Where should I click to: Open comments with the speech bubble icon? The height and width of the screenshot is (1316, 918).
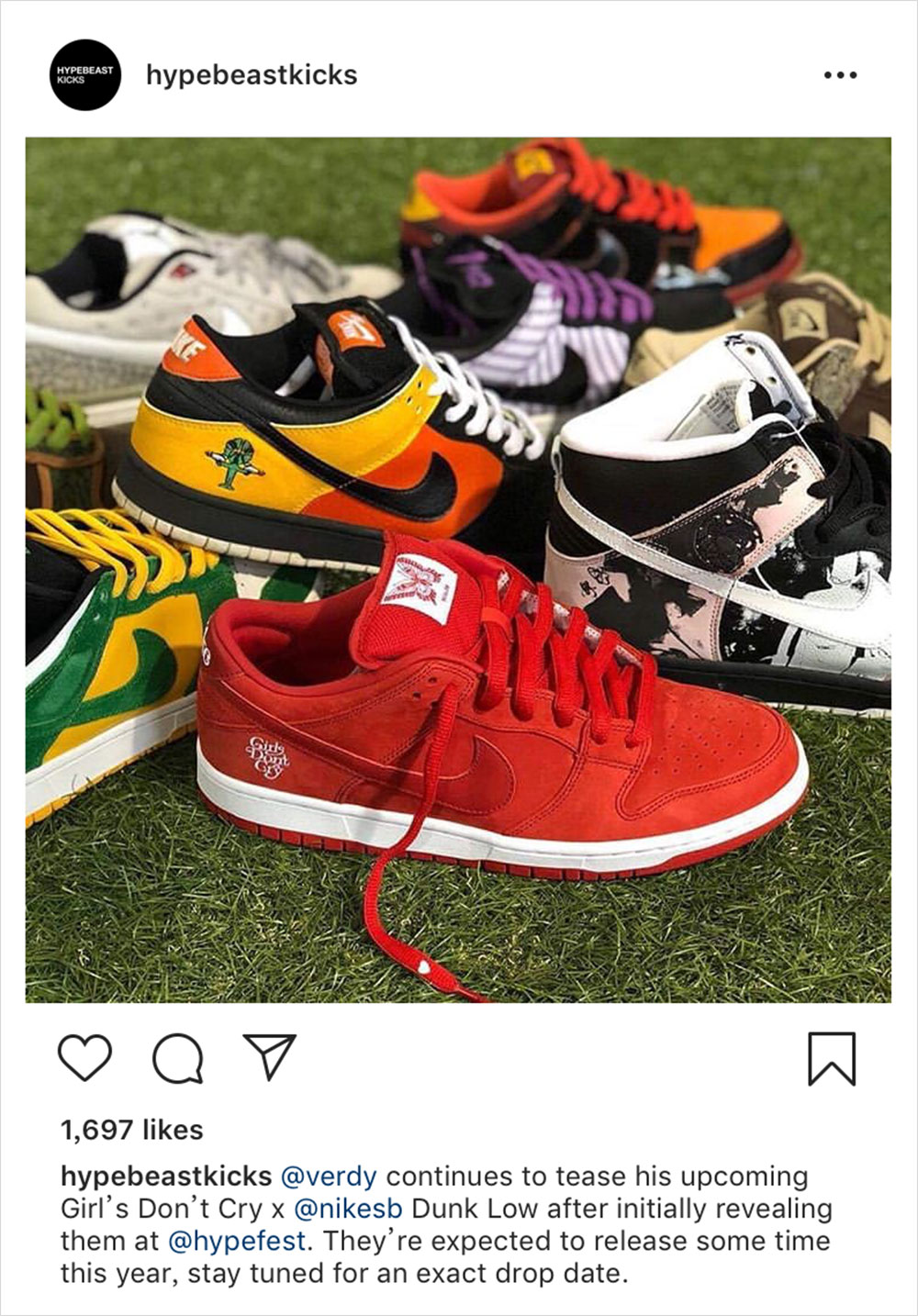click(x=177, y=1059)
